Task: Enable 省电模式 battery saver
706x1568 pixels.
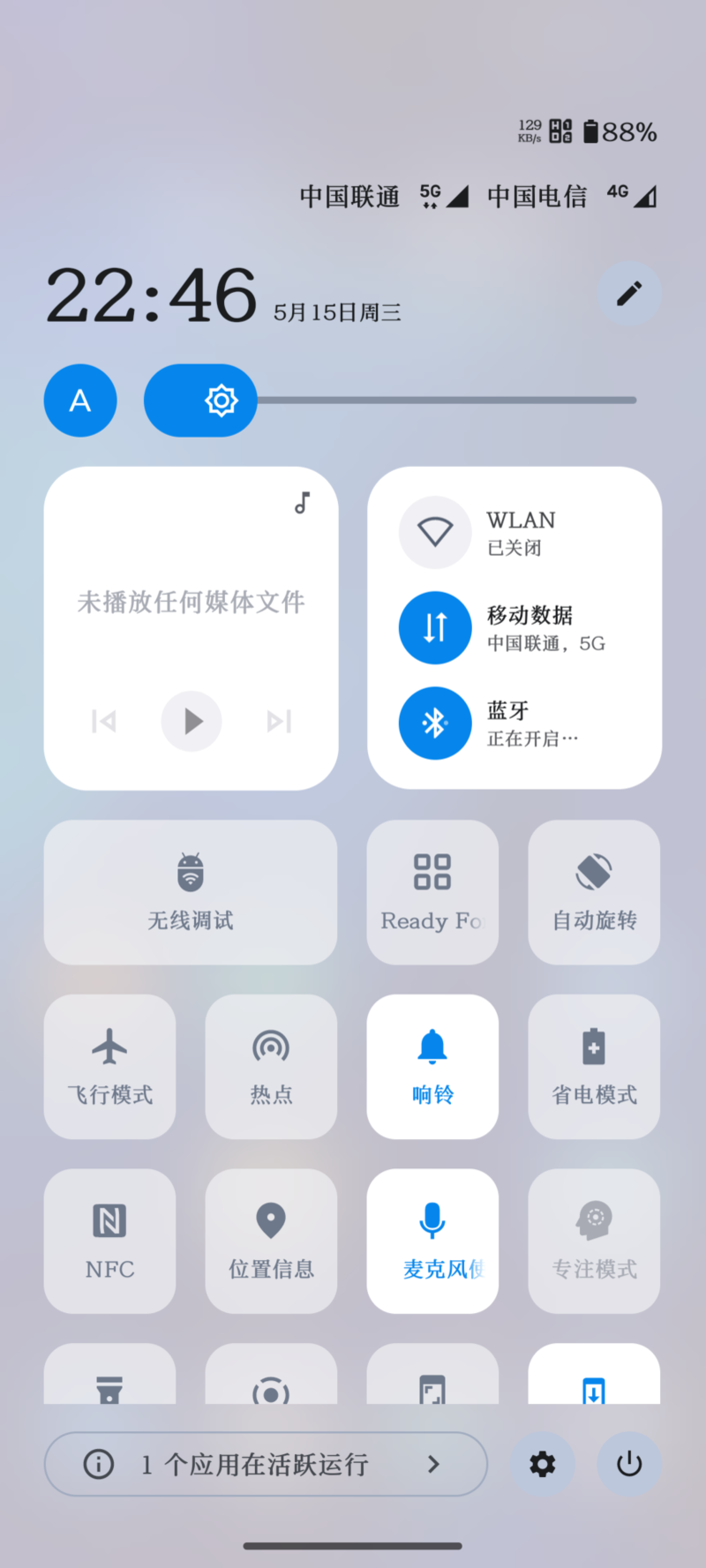Action: 594,1067
